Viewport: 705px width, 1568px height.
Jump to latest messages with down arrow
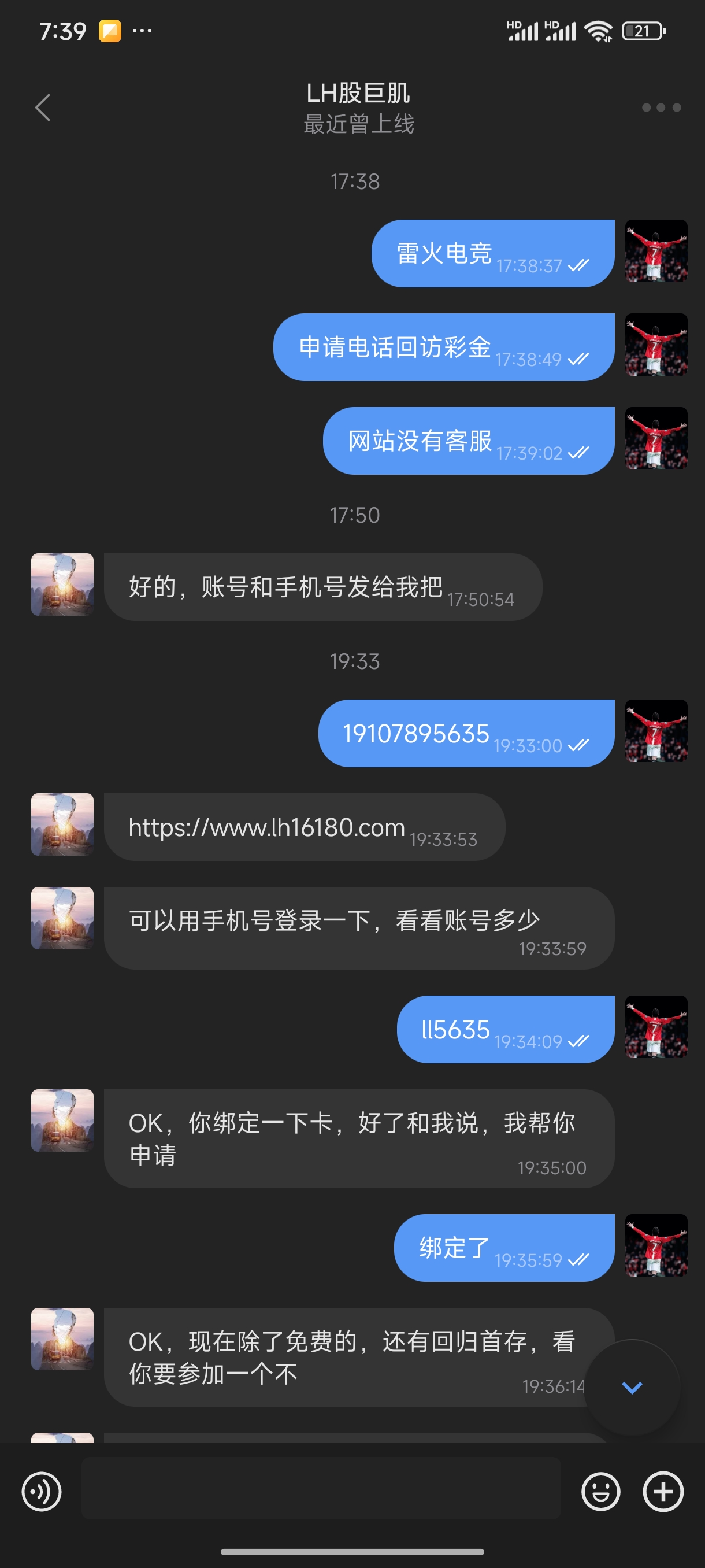tap(632, 1387)
